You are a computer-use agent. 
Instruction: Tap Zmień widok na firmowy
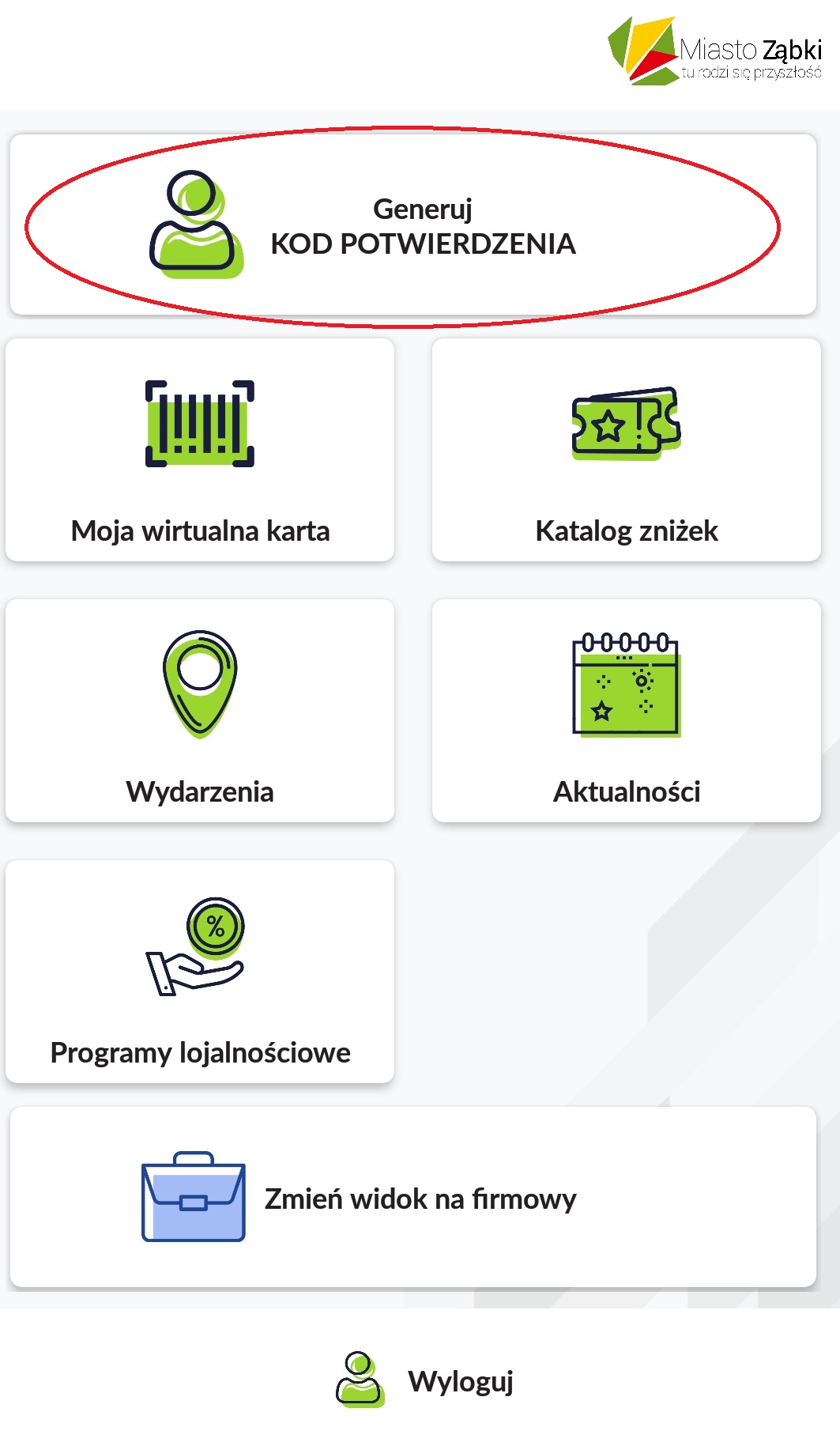tap(412, 1198)
